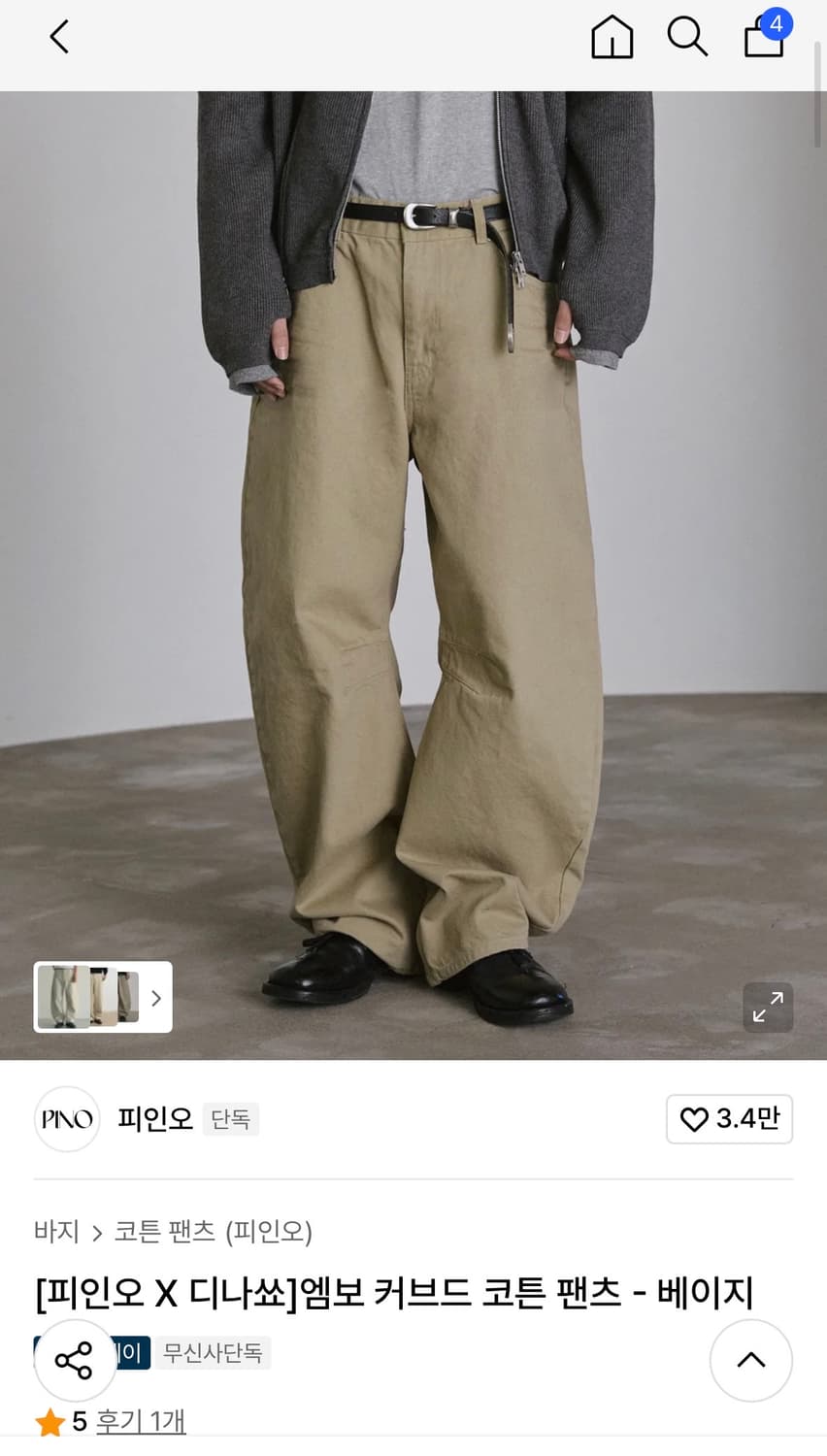The image size is (827, 1456).
Task: Navigate back using the back arrow
Action: (58, 36)
